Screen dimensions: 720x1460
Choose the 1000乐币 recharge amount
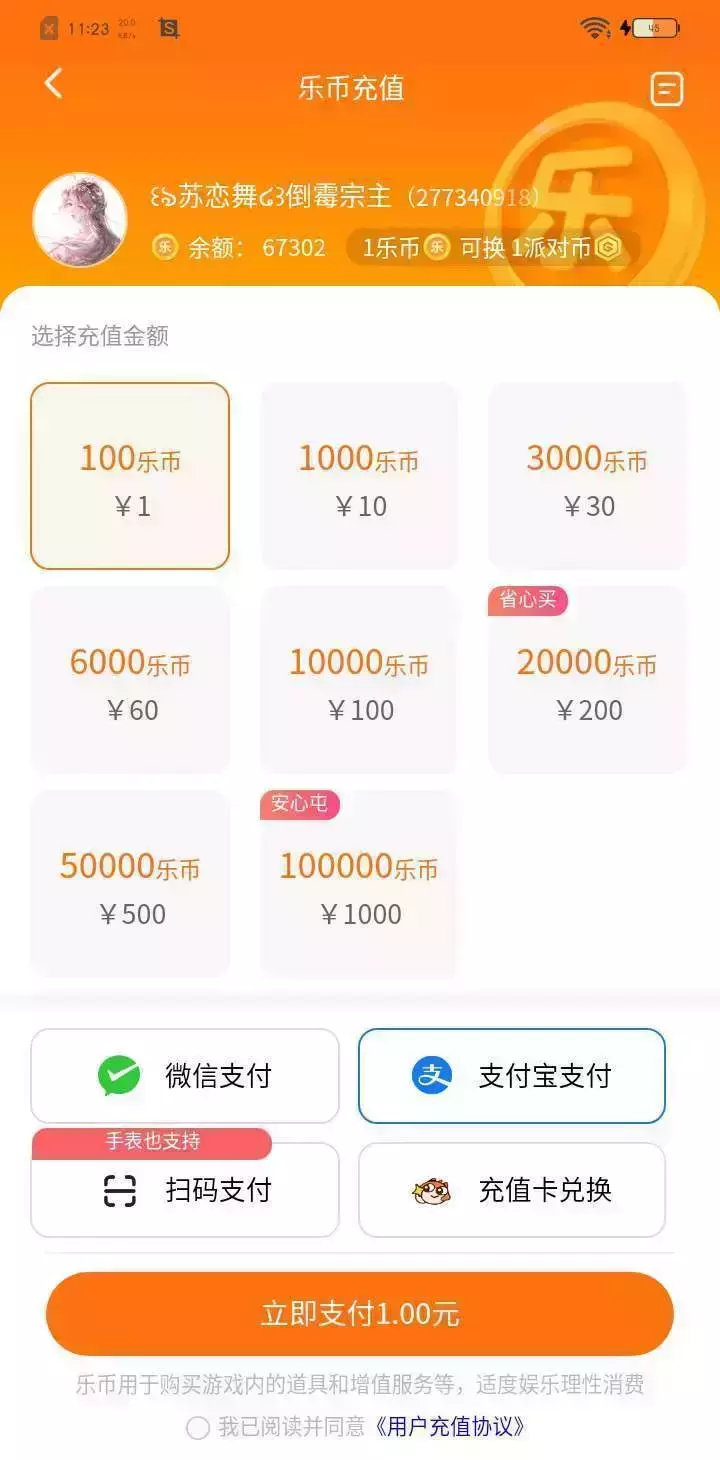pos(359,476)
